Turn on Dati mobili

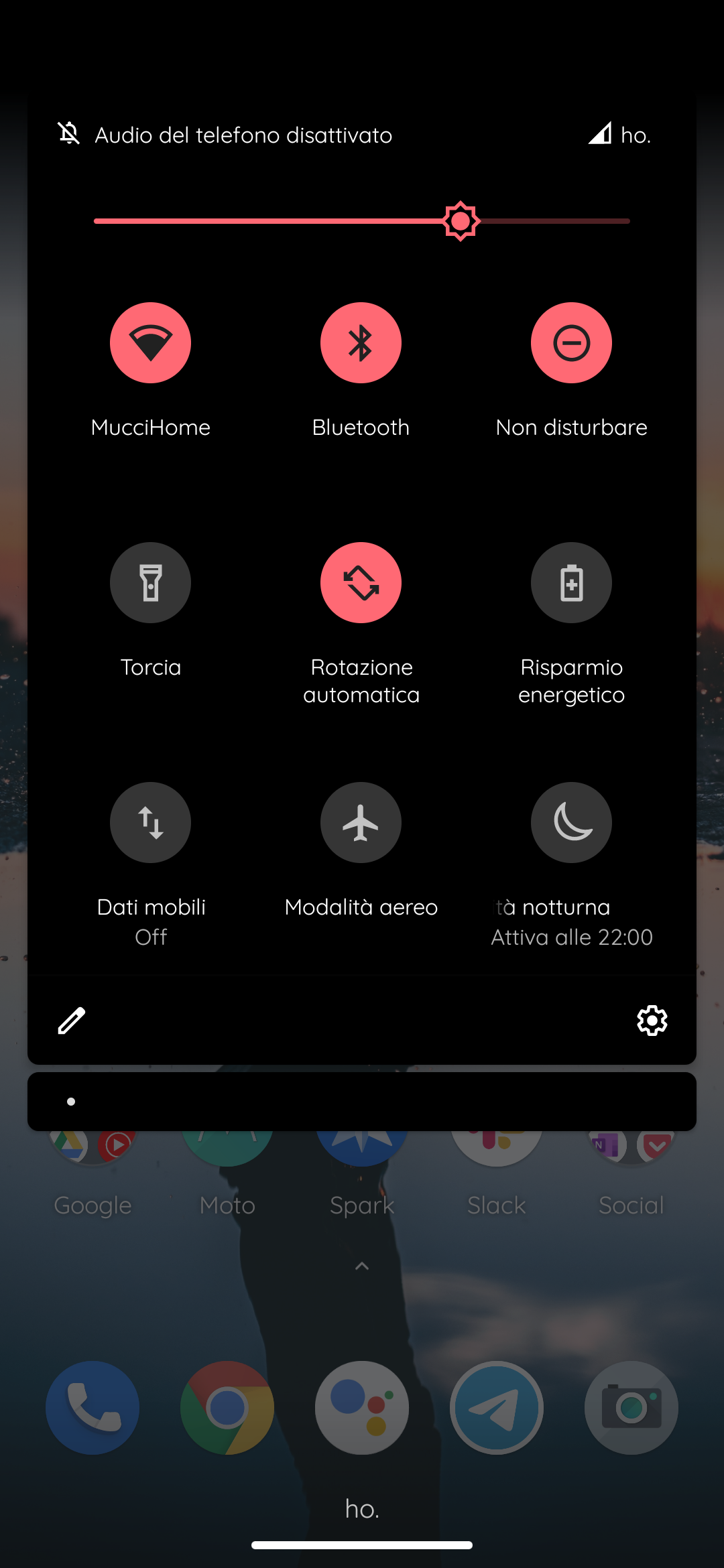click(x=150, y=823)
